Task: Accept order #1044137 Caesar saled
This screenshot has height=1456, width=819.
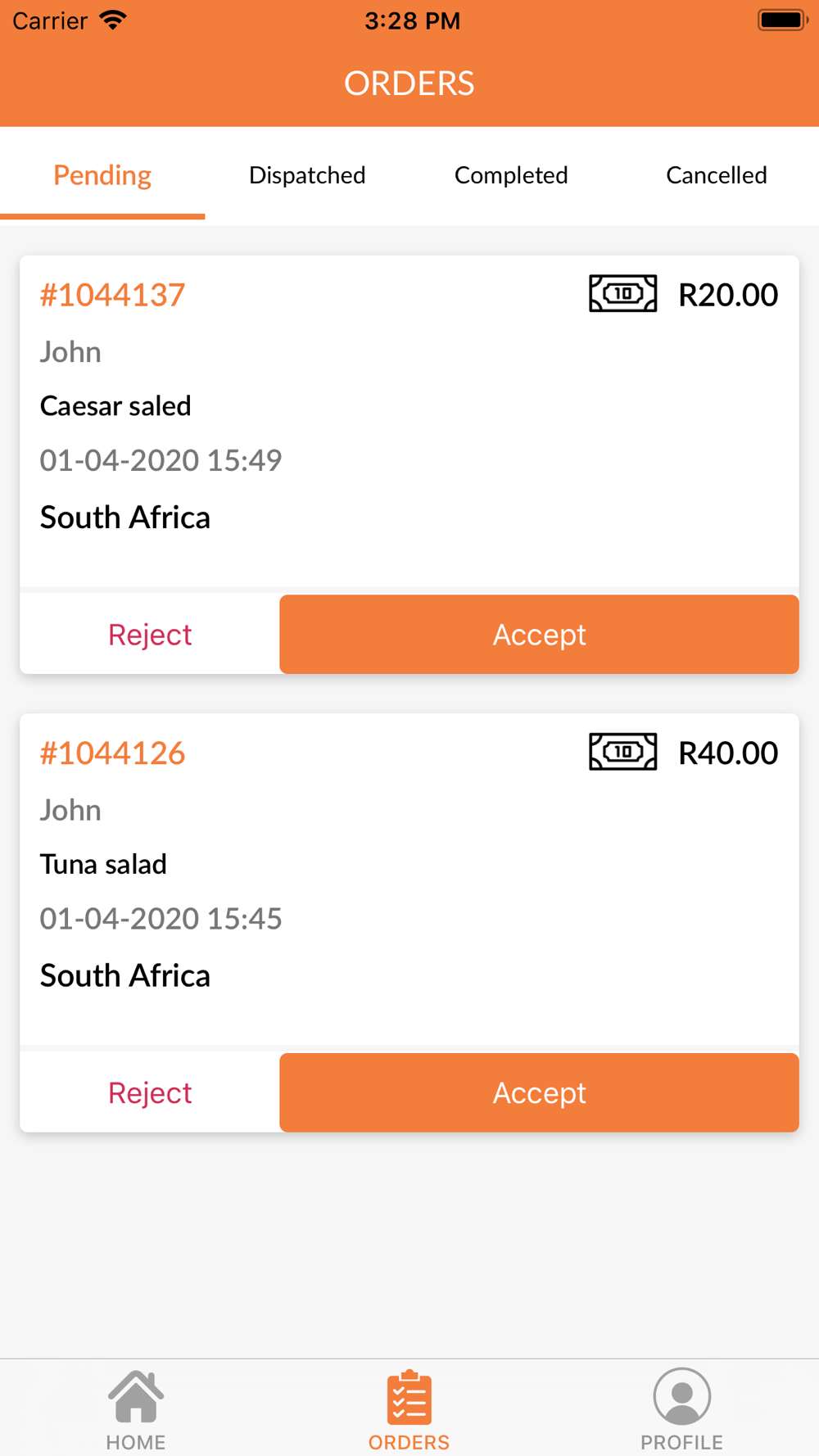Action: click(x=539, y=635)
